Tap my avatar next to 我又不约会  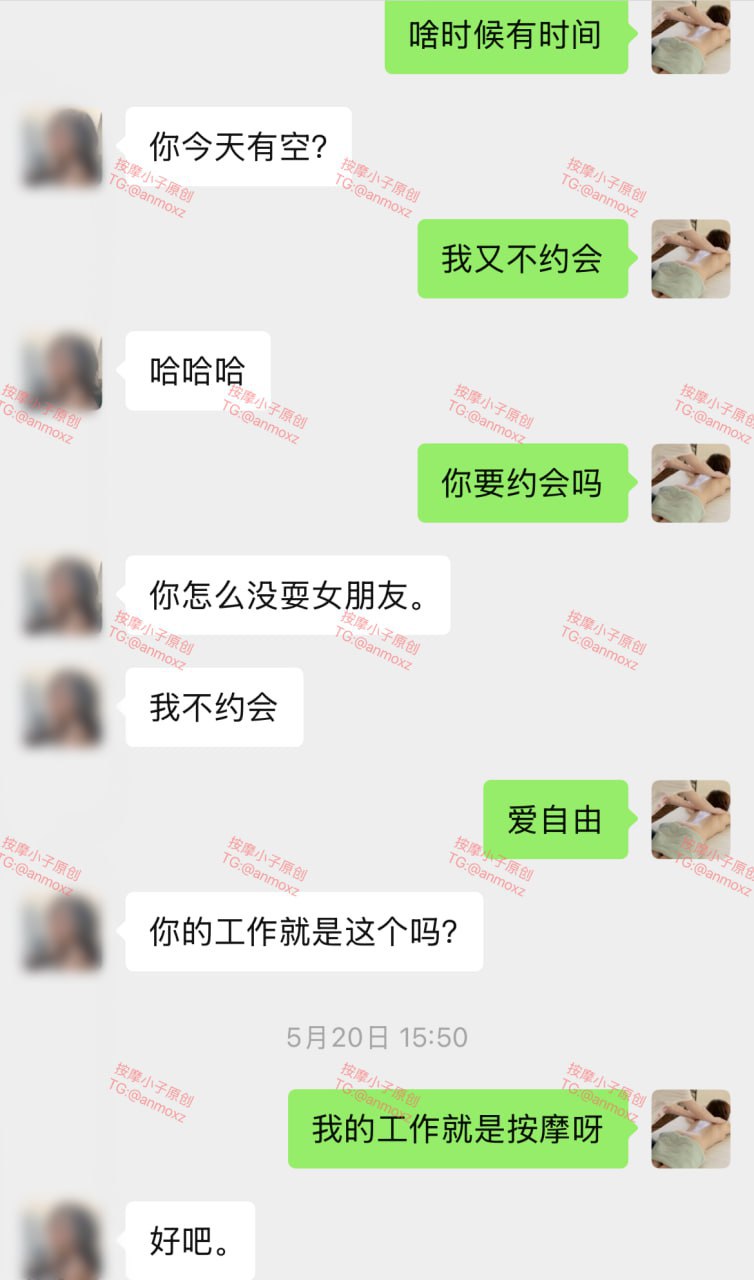(690, 259)
